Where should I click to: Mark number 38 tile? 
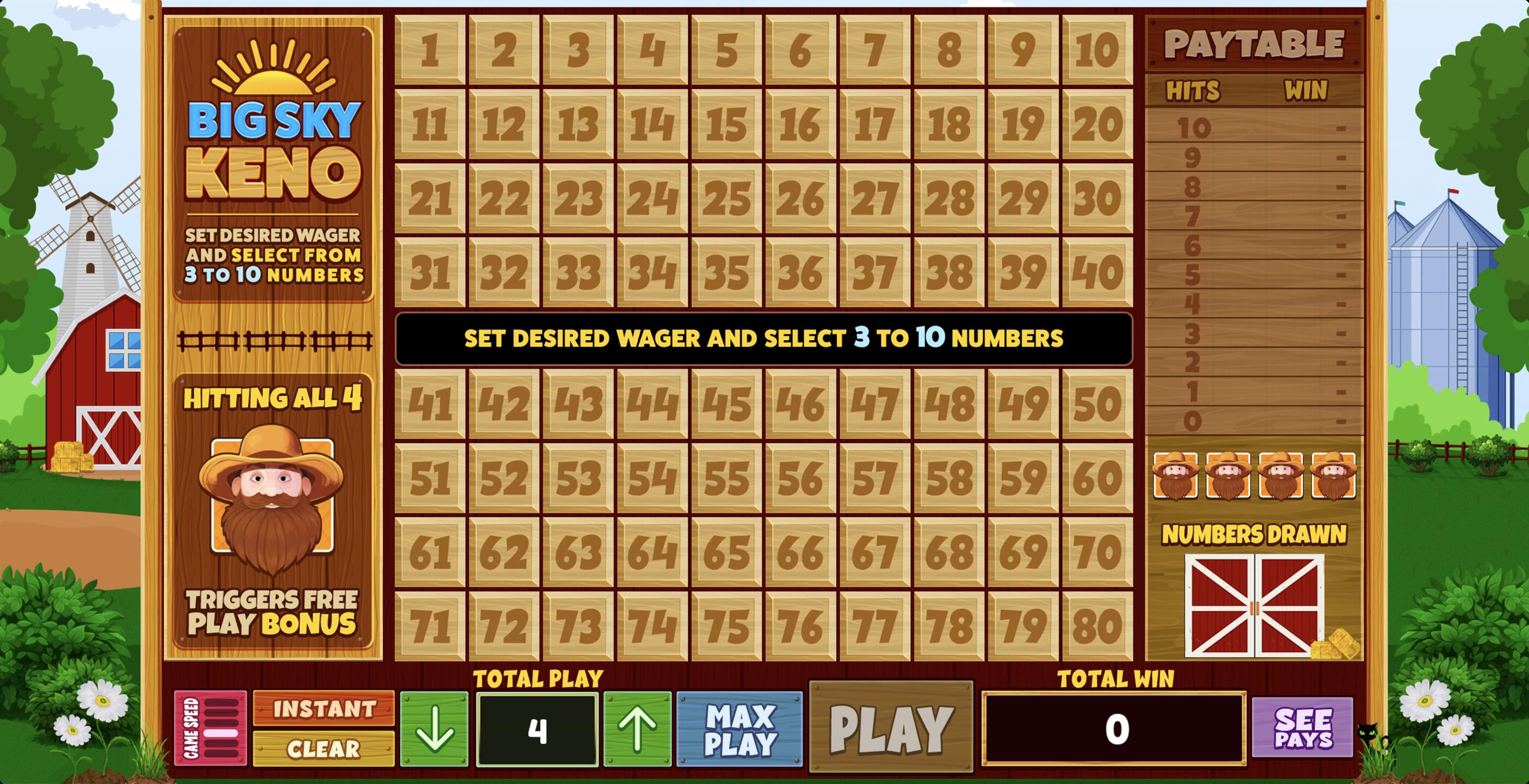[949, 272]
